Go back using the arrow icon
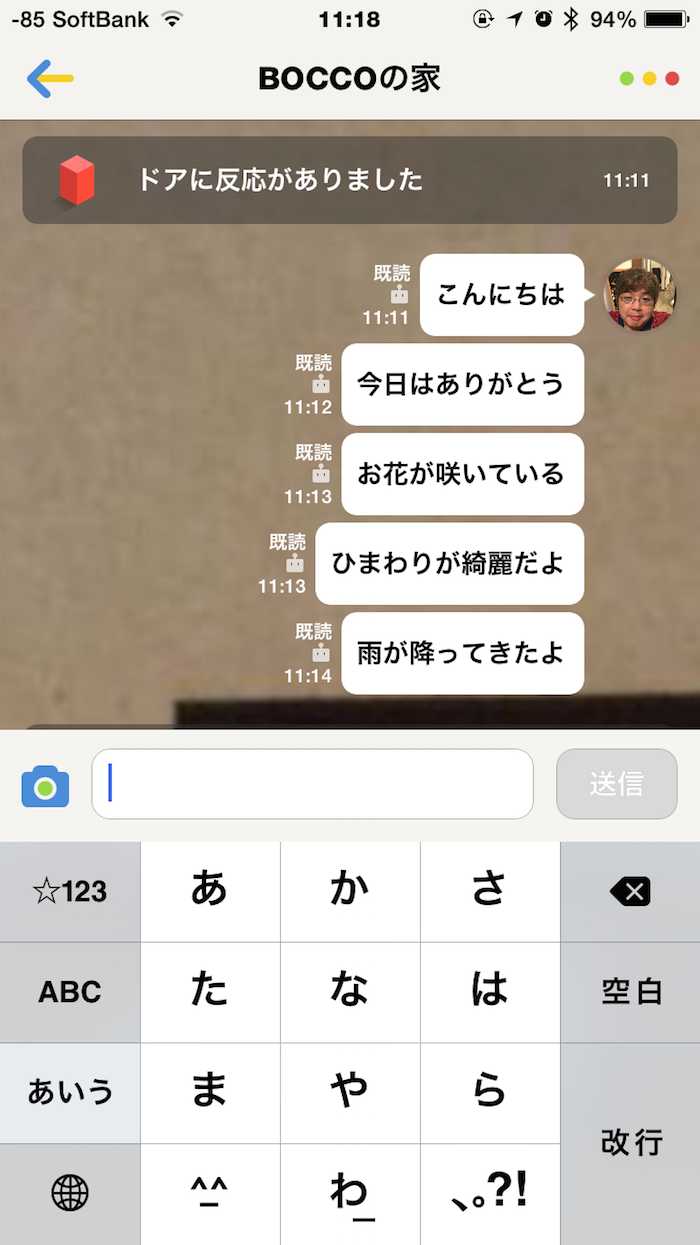 point(50,78)
